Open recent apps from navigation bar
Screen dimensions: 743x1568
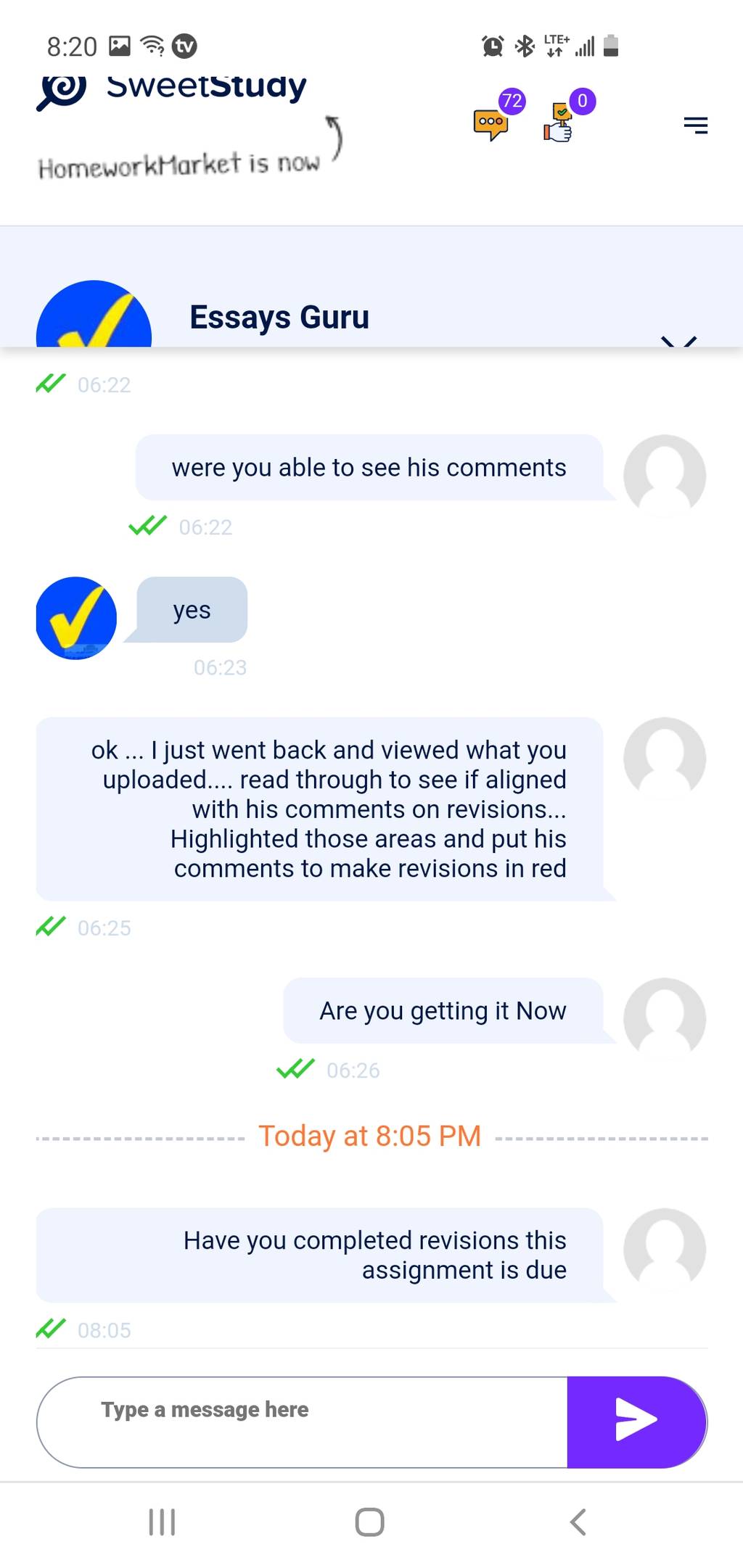[x=162, y=1522]
